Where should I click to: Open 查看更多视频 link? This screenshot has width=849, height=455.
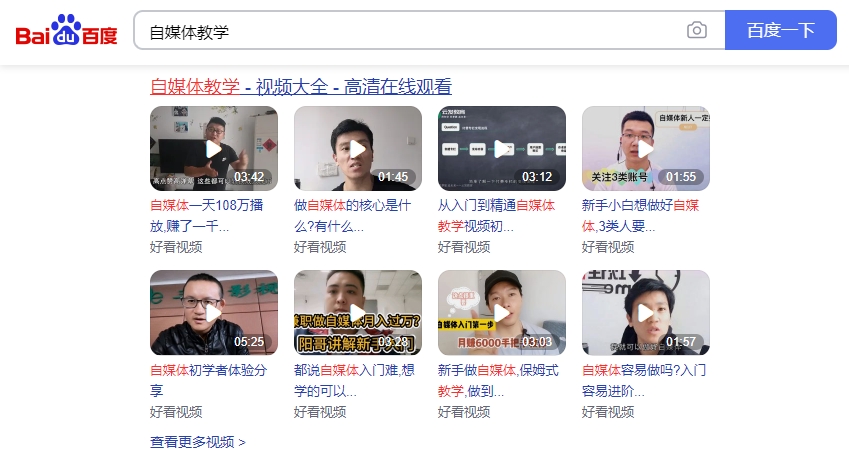pos(197,441)
